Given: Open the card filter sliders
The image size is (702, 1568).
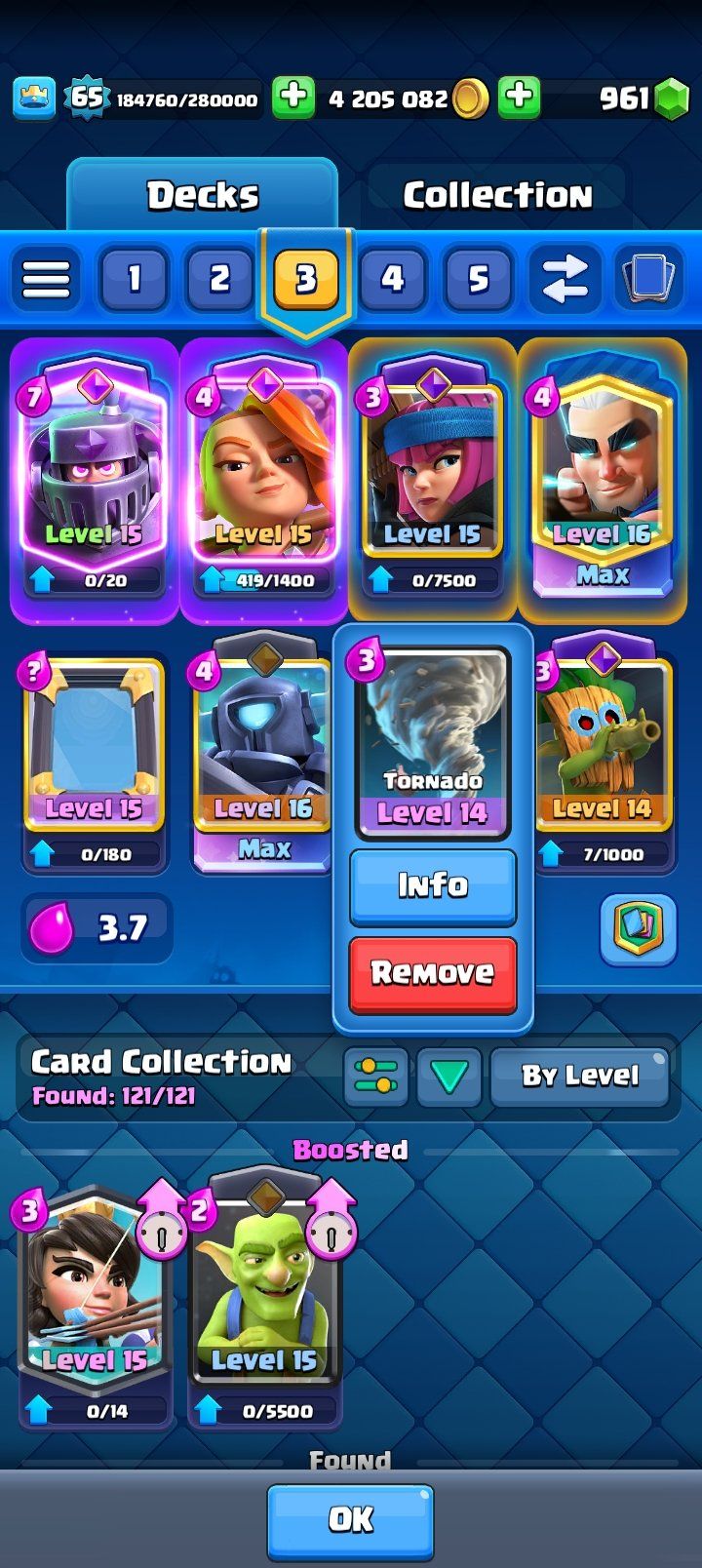Looking at the screenshot, I should [x=376, y=1077].
